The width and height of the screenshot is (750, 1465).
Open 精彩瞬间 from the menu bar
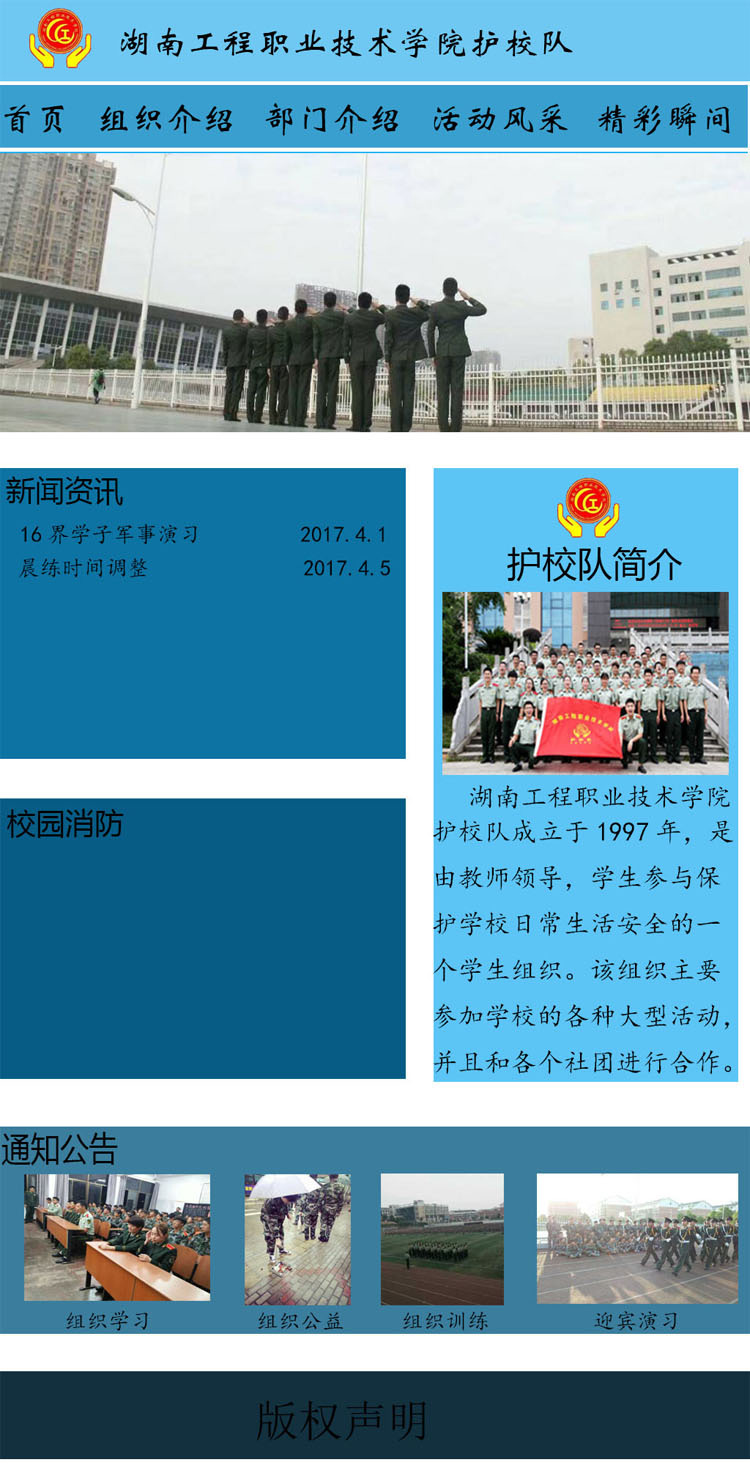click(x=664, y=120)
